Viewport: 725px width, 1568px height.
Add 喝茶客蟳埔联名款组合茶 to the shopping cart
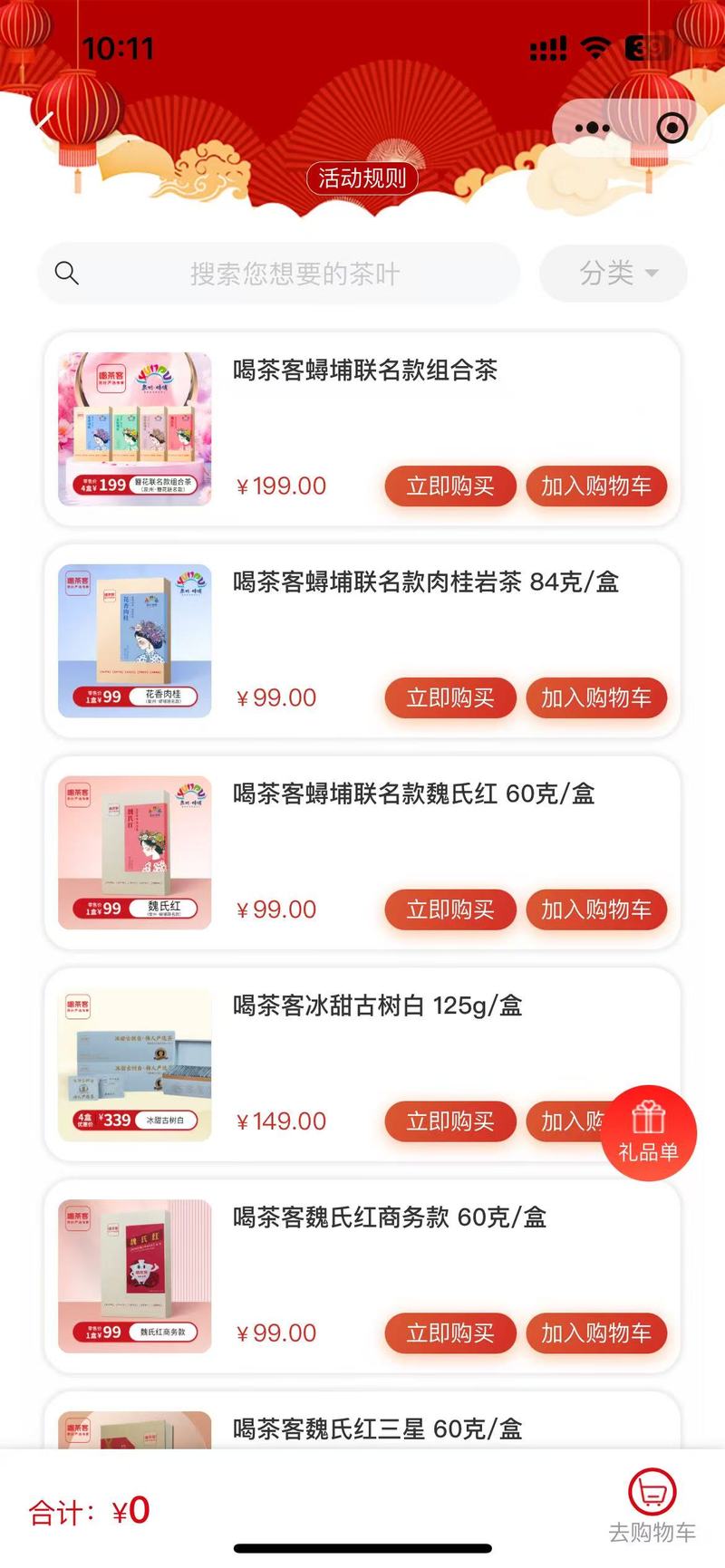tap(595, 486)
